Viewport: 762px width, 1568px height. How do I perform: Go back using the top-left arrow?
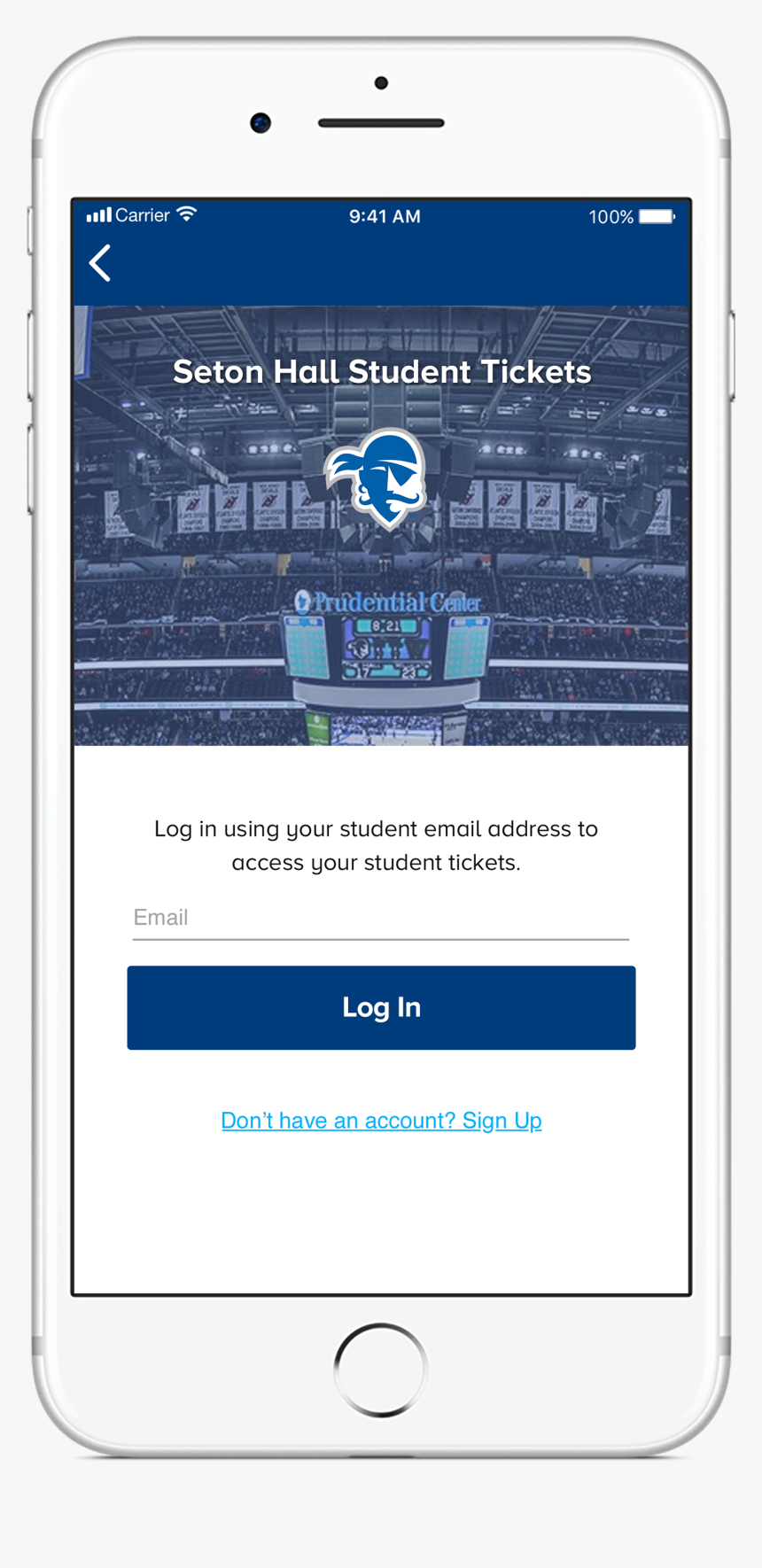click(x=100, y=263)
